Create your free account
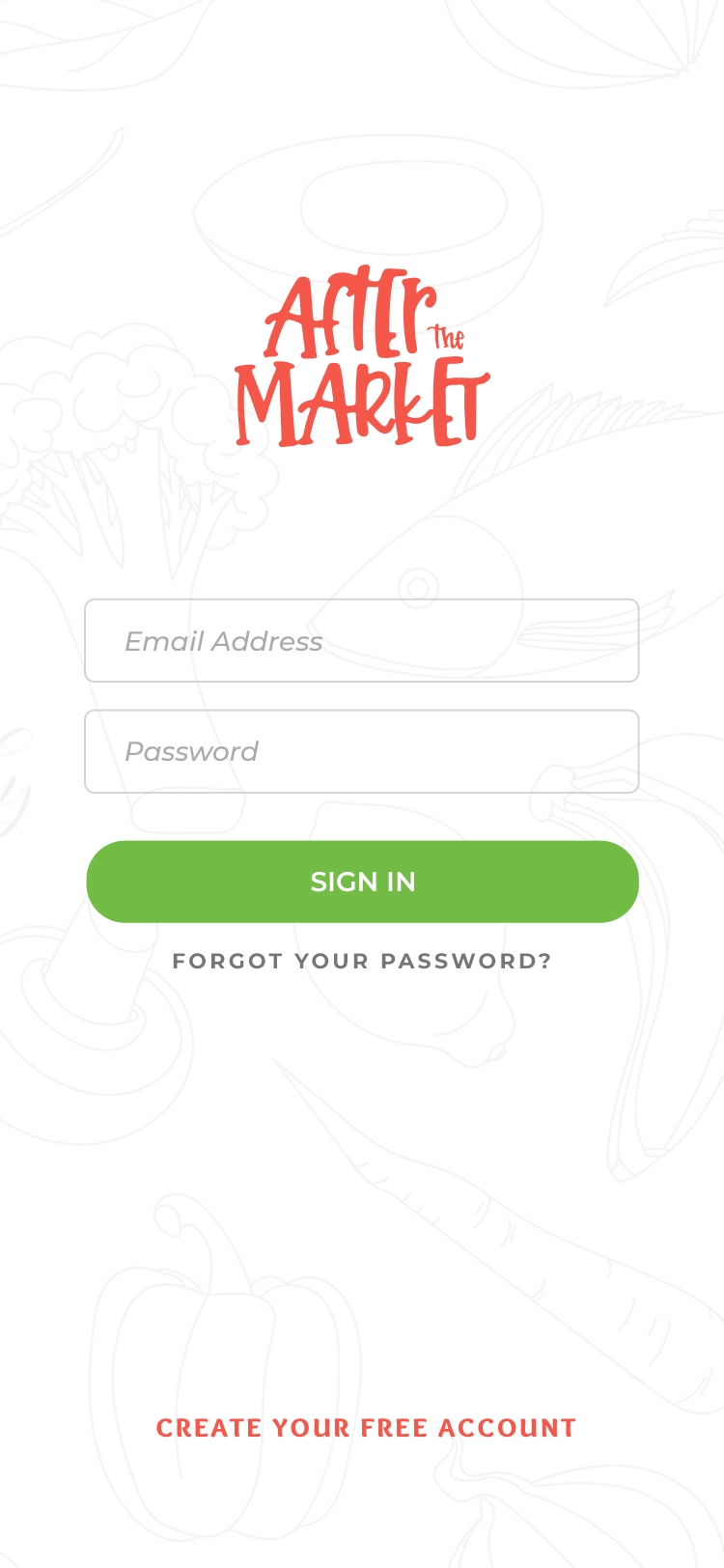The width and height of the screenshot is (724, 1568). click(366, 1428)
